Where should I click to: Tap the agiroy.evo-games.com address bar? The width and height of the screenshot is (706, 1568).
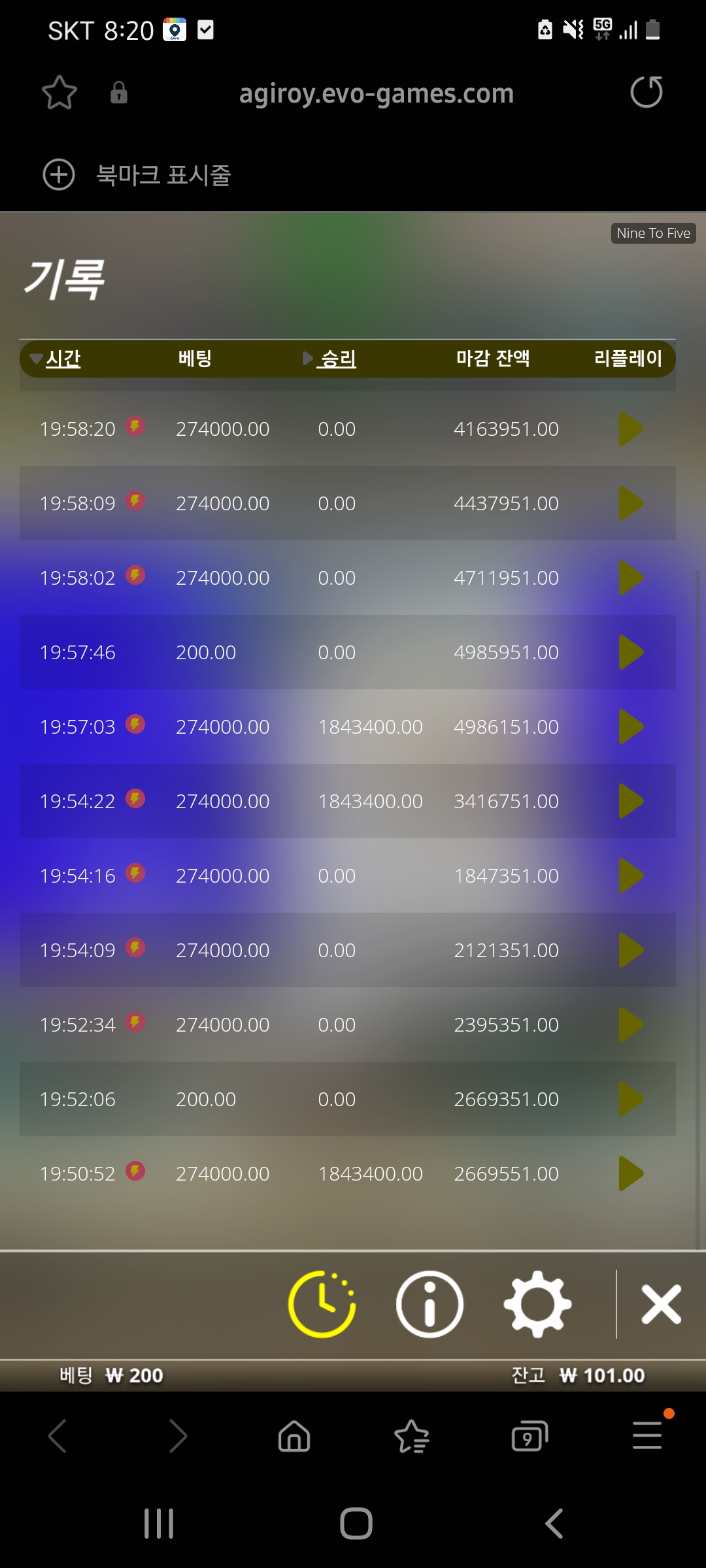point(377,93)
